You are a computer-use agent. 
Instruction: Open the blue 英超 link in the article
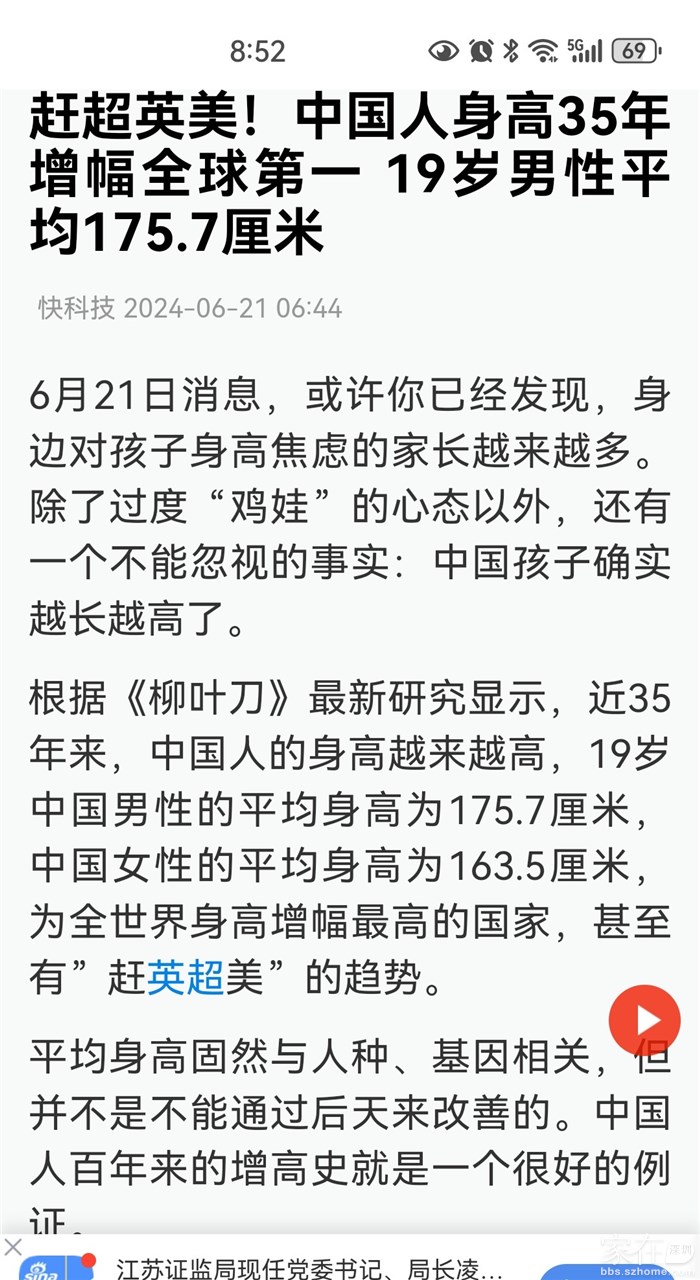click(185, 977)
